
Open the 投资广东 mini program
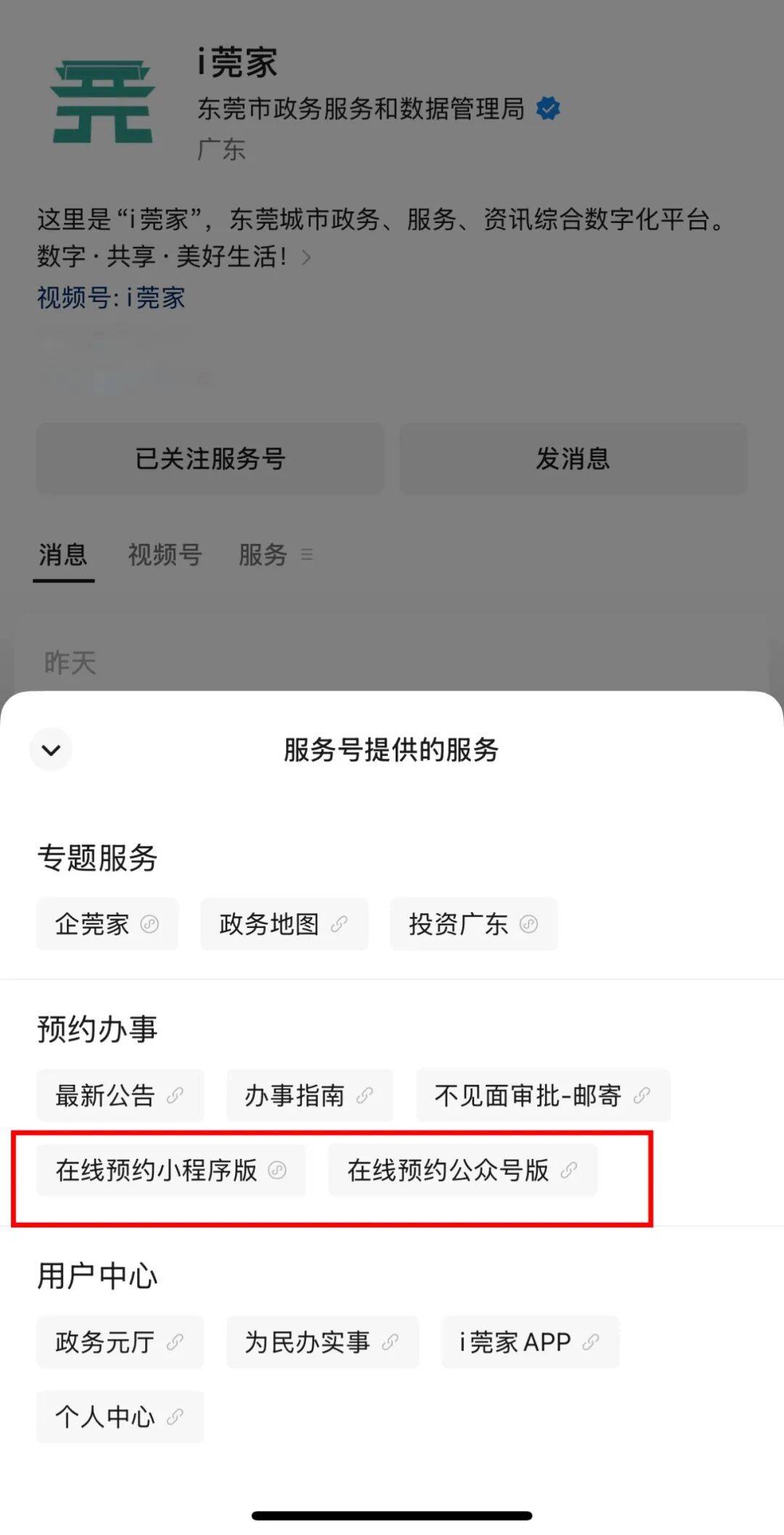point(473,924)
